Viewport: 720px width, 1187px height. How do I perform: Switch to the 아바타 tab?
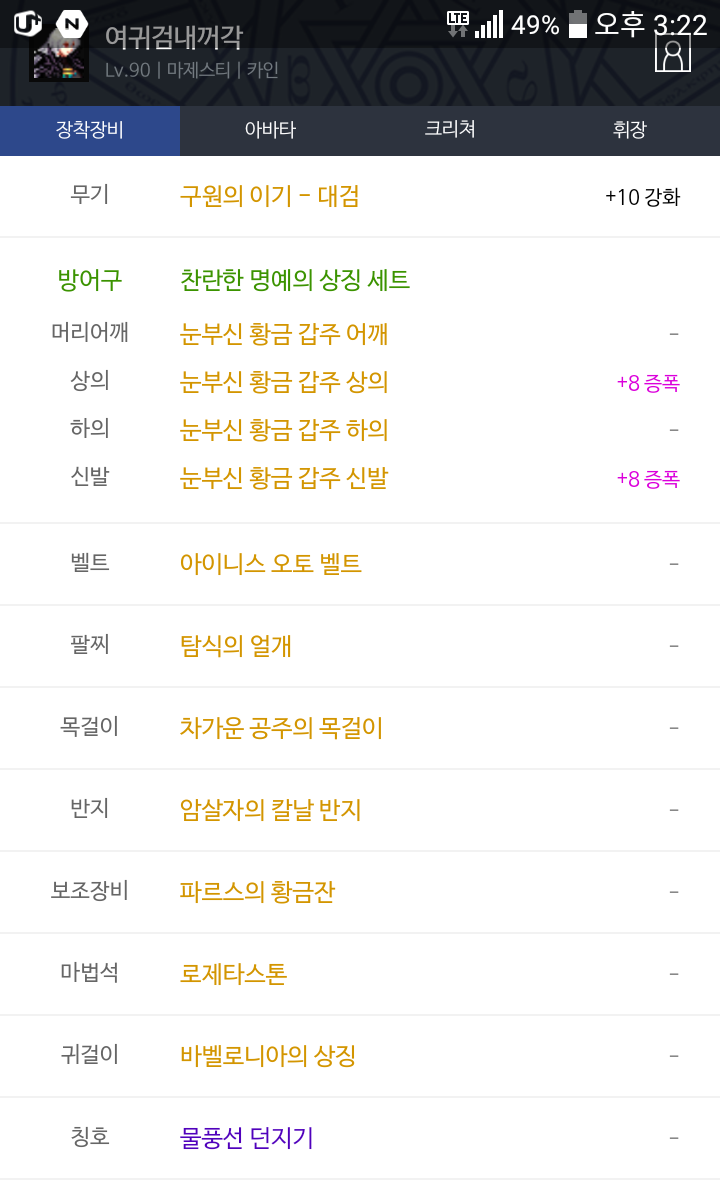tap(270, 130)
